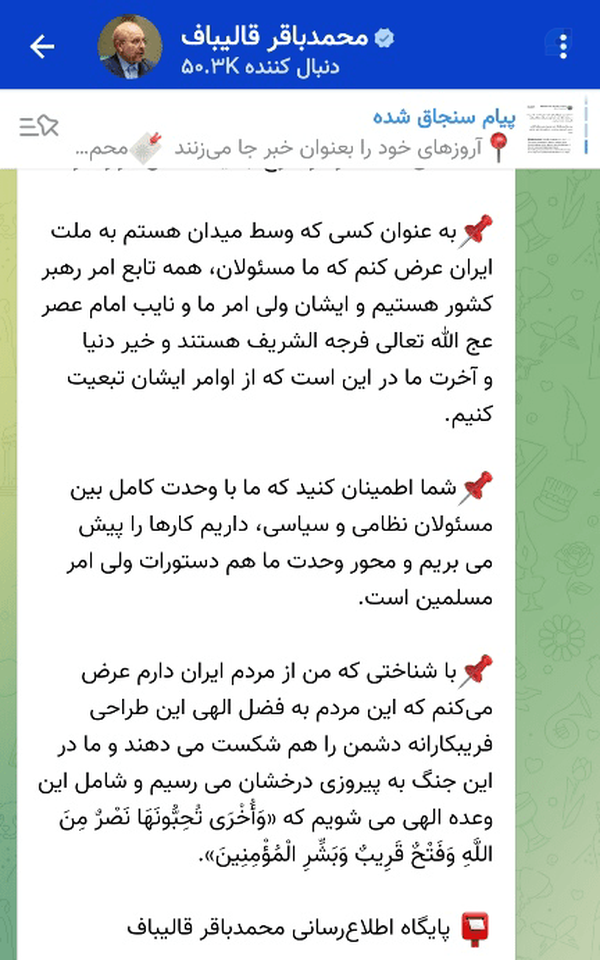
Task: Open the three-dot overflow menu
Action: point(563,46)
